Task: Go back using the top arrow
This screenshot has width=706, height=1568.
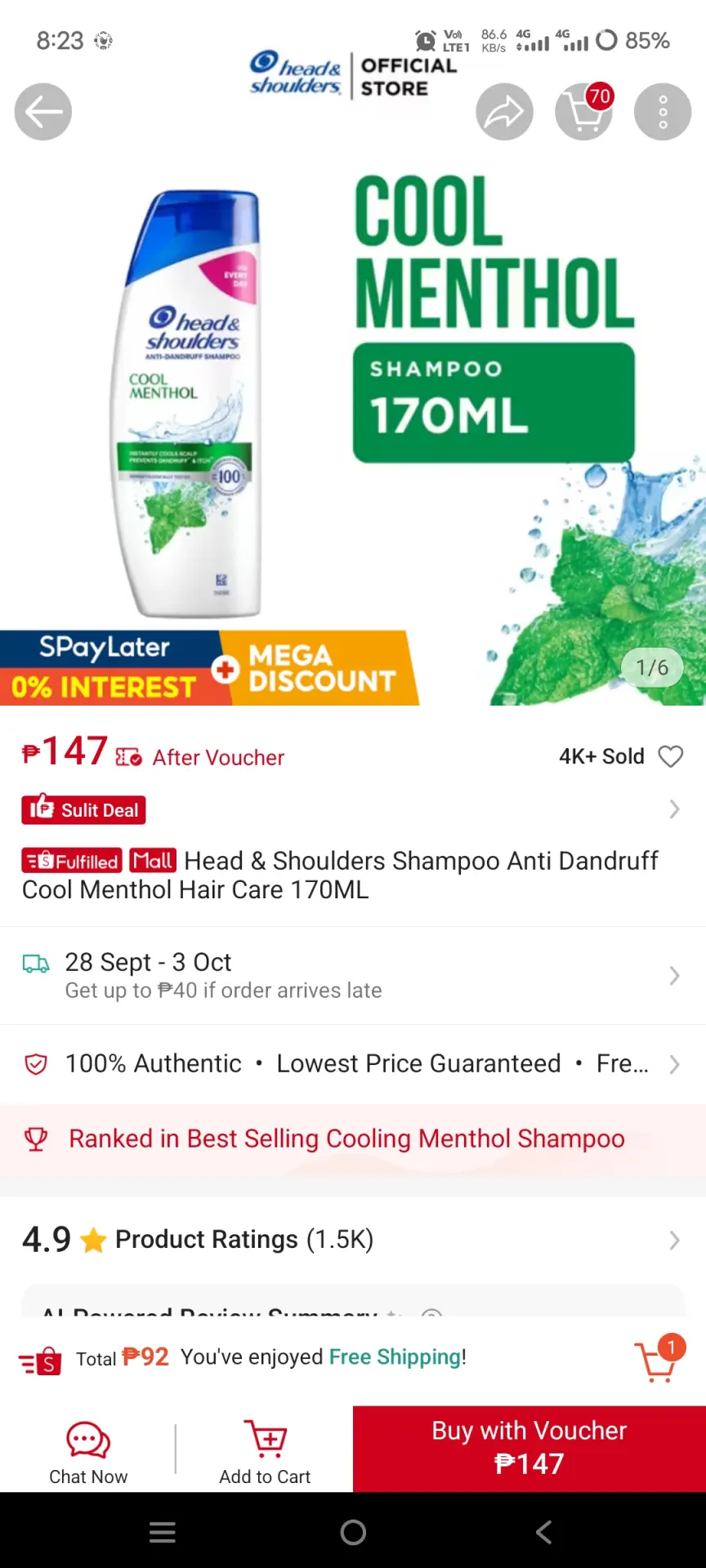Action: pyautogui.click(x=43, y=112)
